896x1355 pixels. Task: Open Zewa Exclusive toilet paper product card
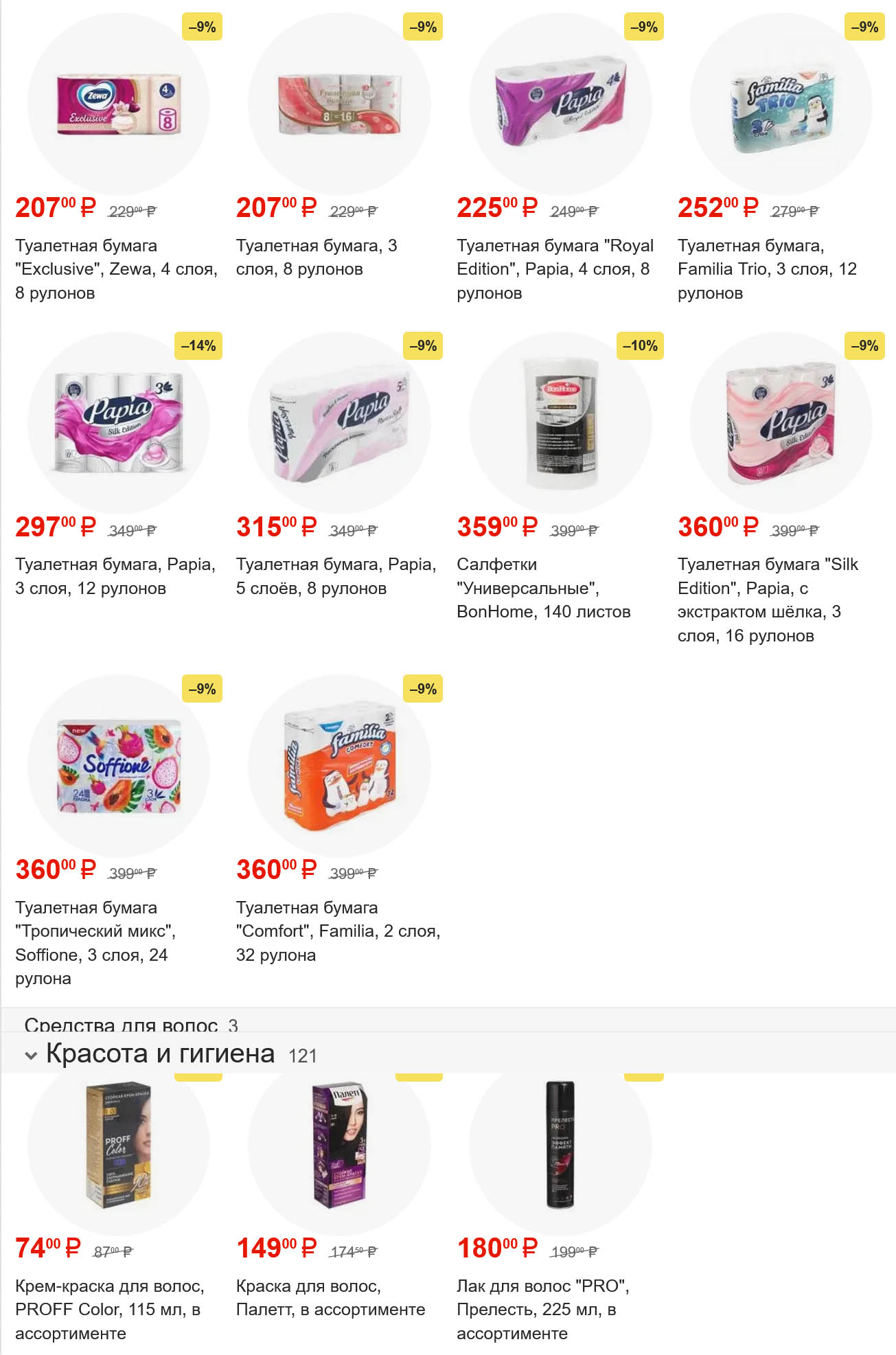pos(118,105)
